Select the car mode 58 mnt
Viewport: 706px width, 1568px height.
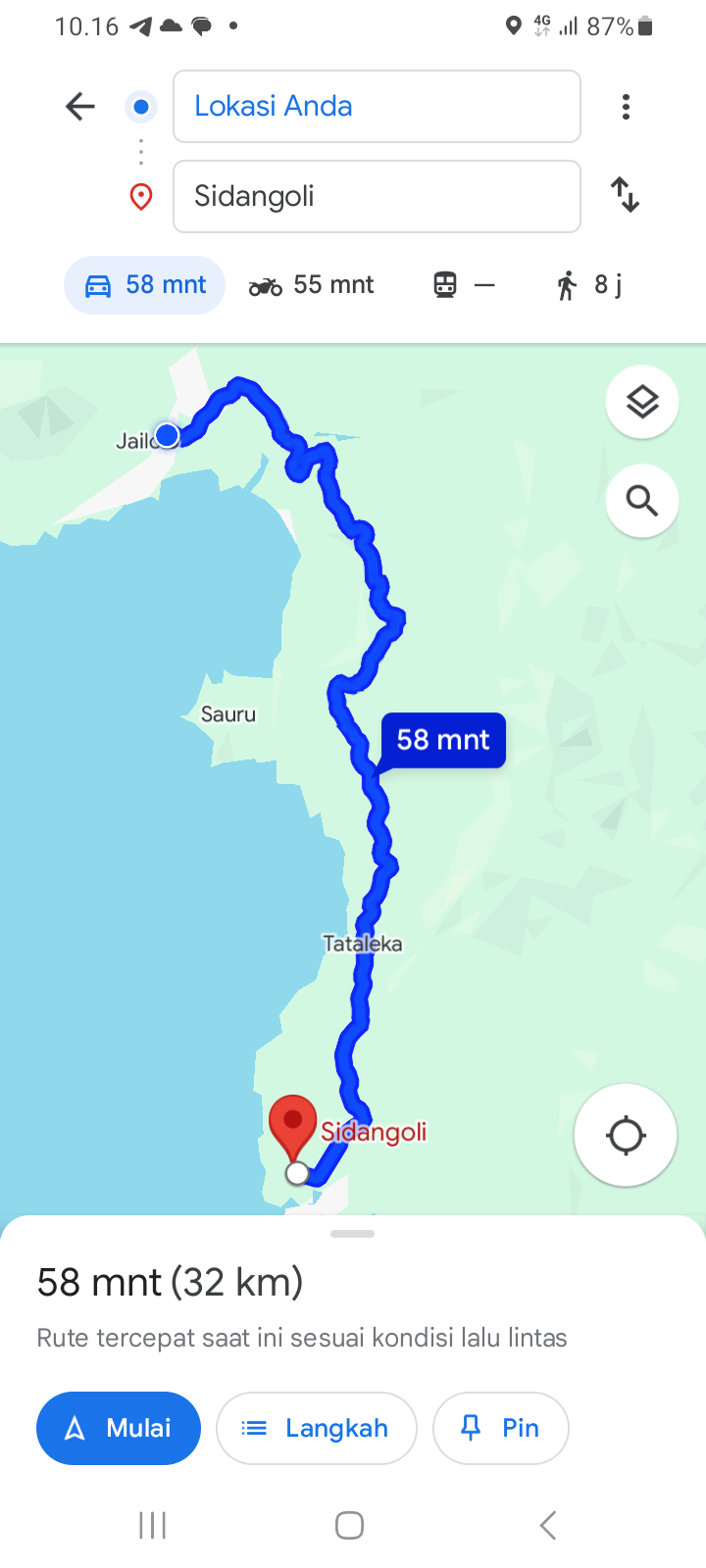pyautogui.click(x=145, y=285)
